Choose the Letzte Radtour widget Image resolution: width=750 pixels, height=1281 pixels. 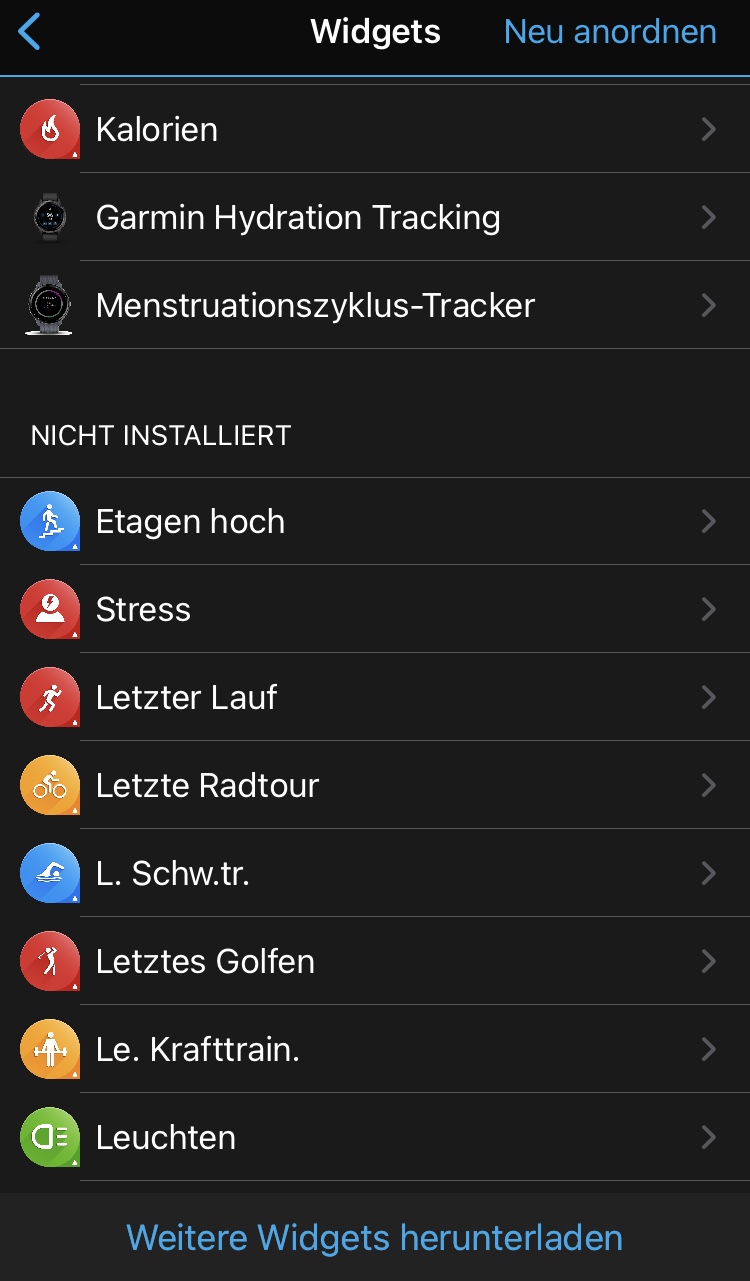tap(375, 786)
